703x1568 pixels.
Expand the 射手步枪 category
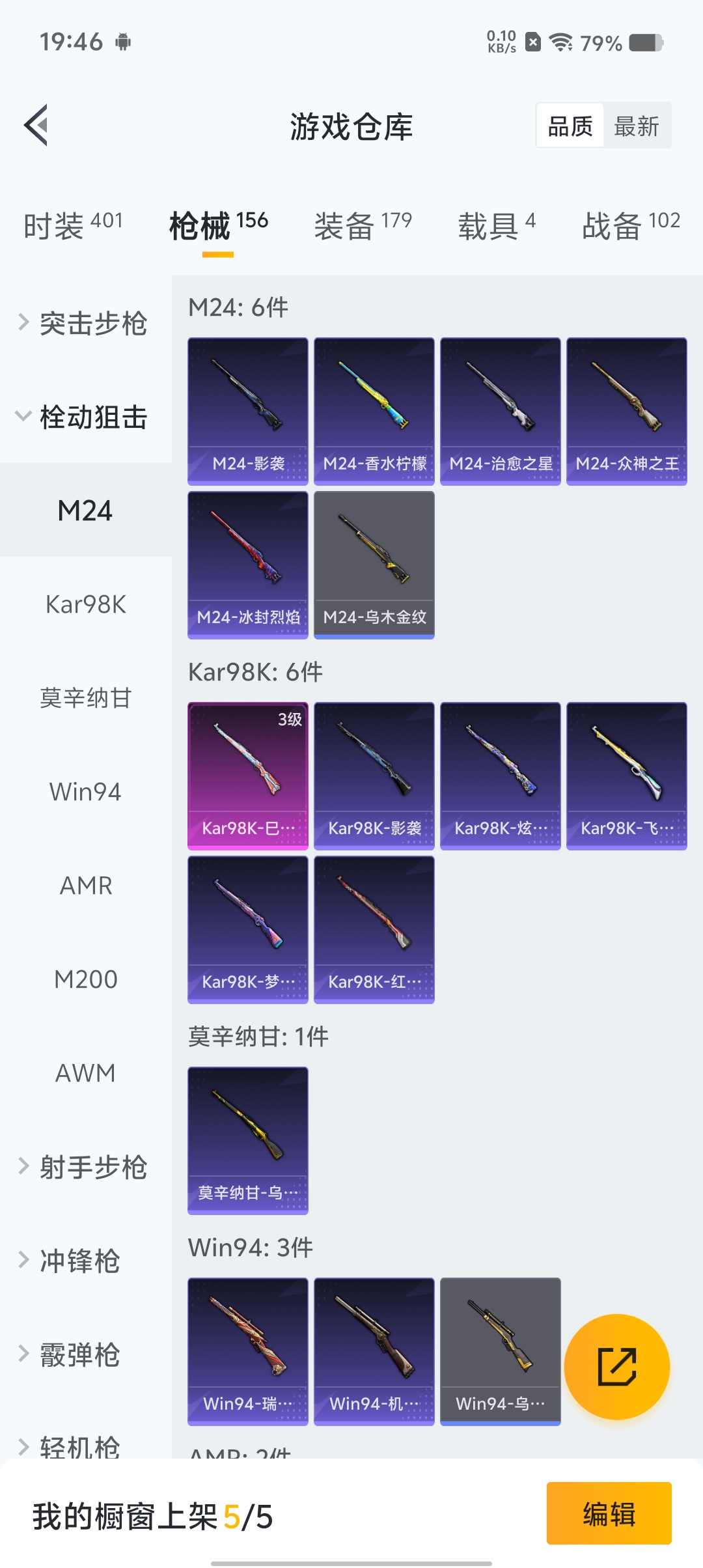(85, 1167)
